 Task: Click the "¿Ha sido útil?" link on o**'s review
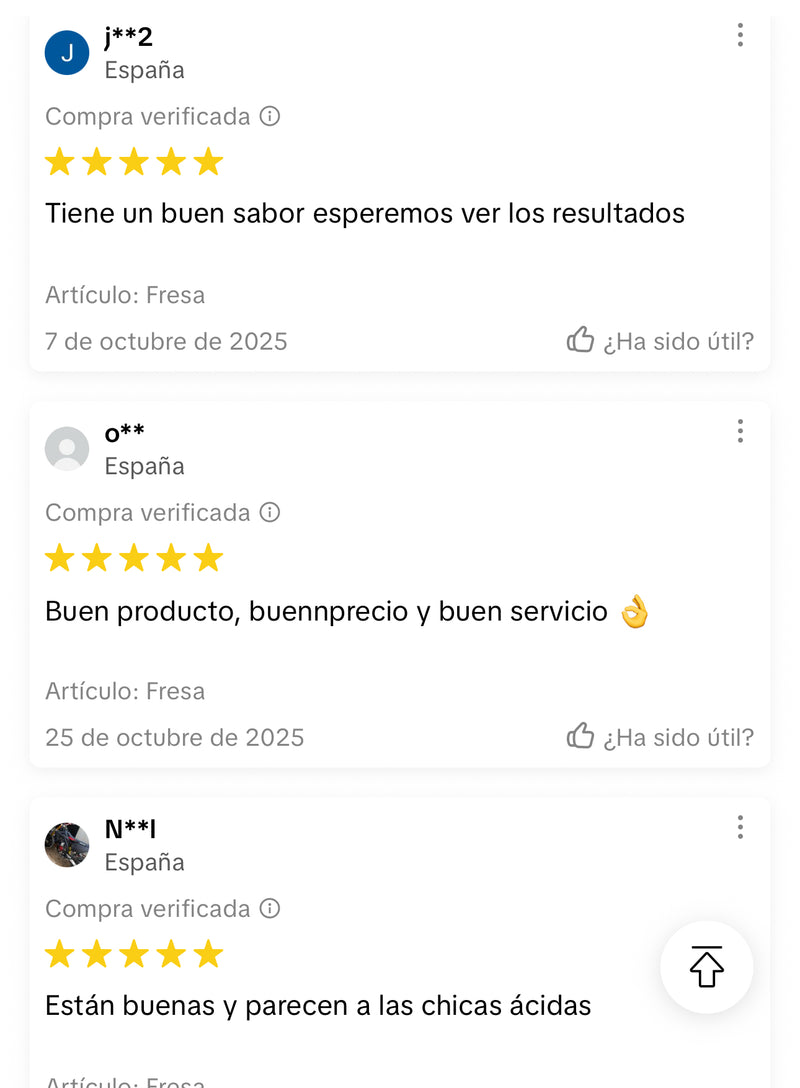coord(680,737)
